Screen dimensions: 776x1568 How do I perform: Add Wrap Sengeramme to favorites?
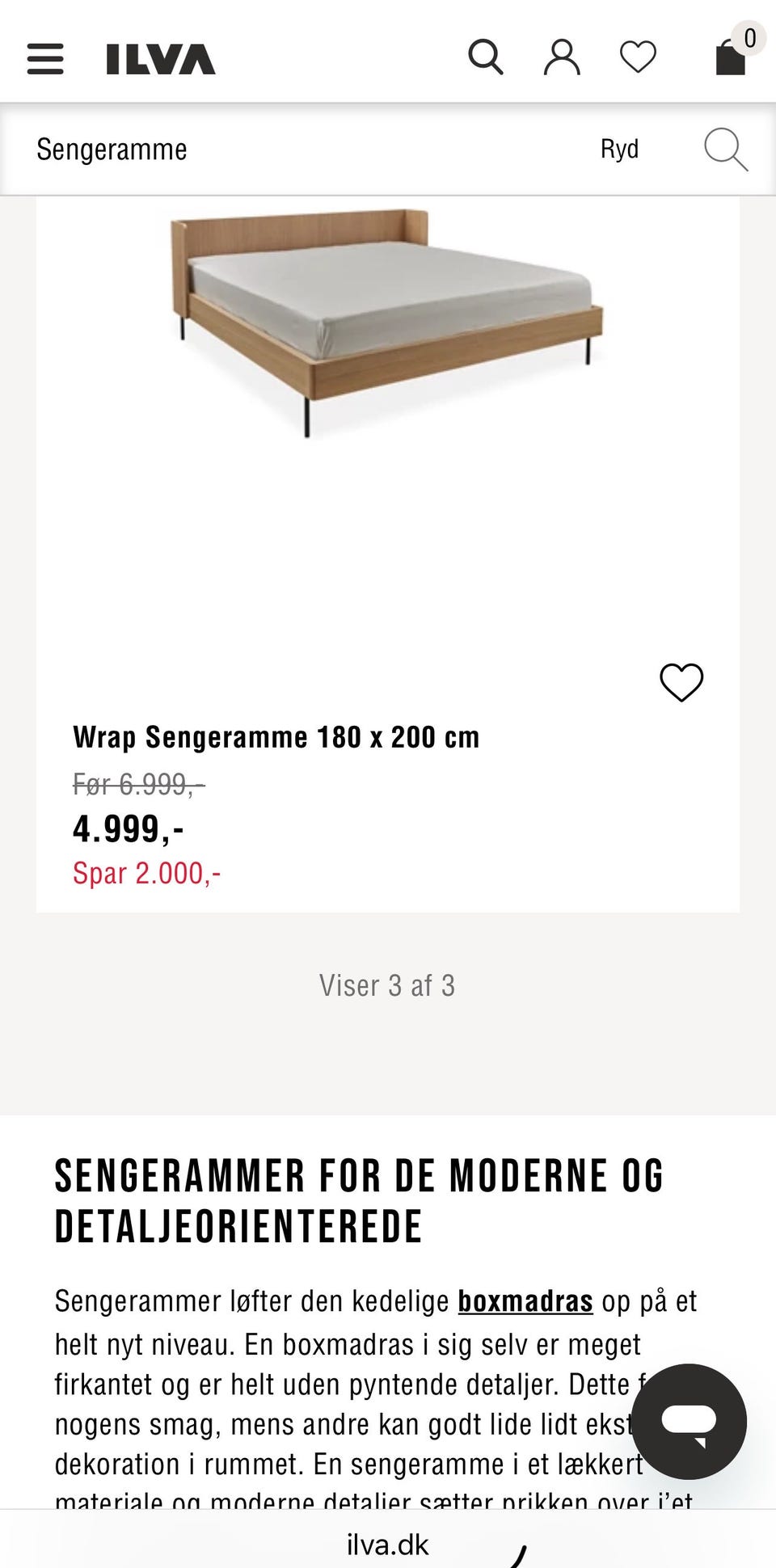coord(681,682)
